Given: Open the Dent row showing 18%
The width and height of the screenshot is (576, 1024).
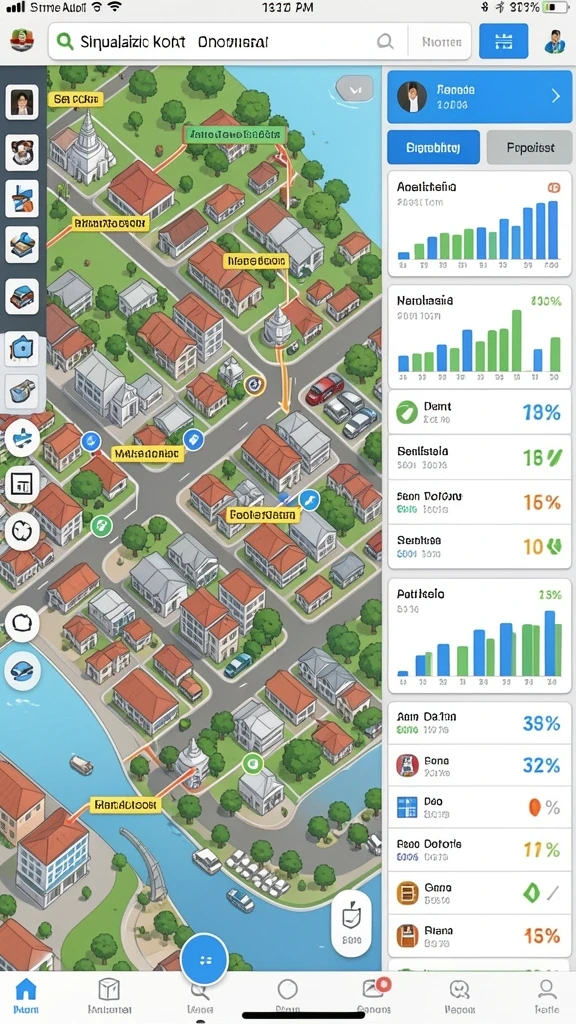Looking at the screenshot, I should pyautogui.click(x=479, y=412).
